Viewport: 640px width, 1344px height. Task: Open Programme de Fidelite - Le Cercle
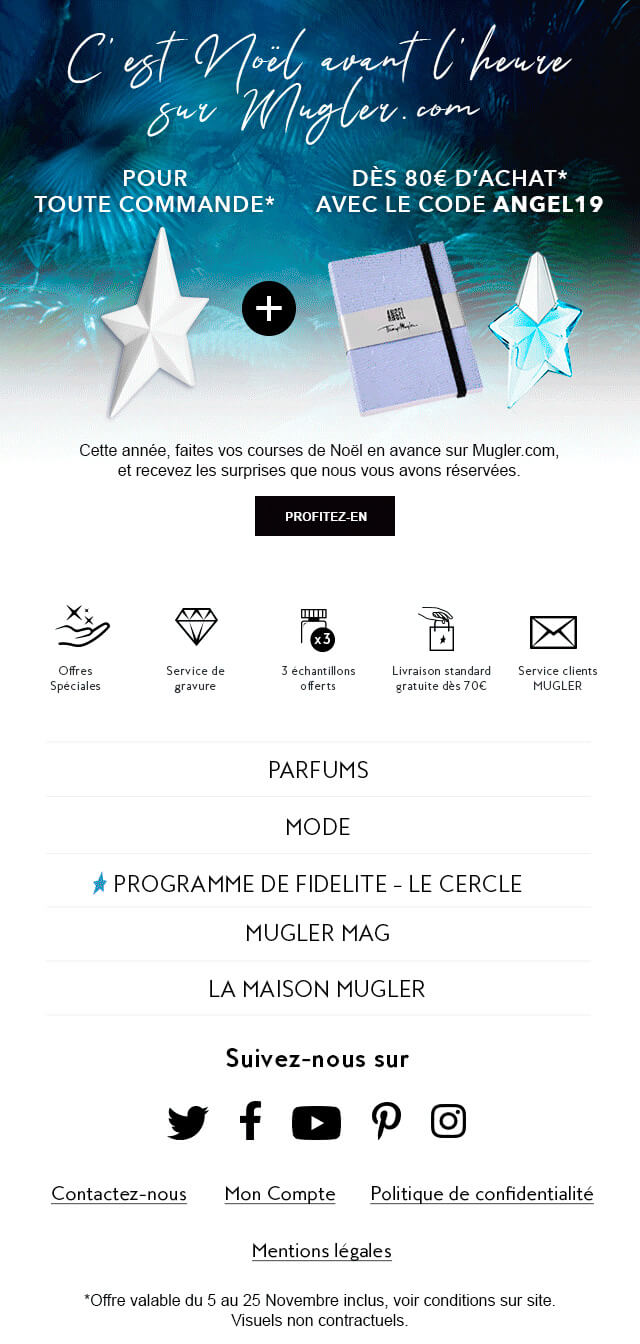point(317,884)
